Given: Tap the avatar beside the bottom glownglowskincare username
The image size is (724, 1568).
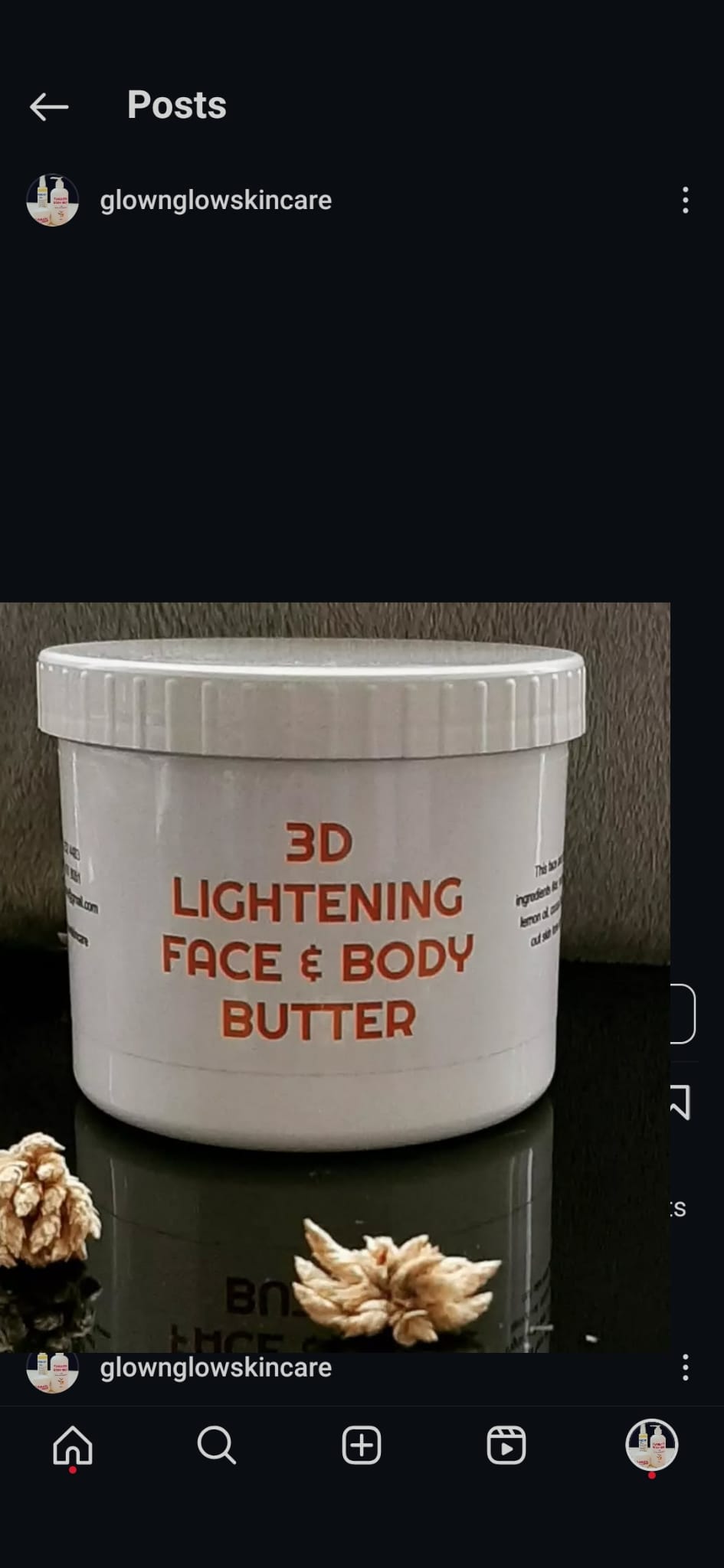Looking at the screenshot, I should 52,1367.
